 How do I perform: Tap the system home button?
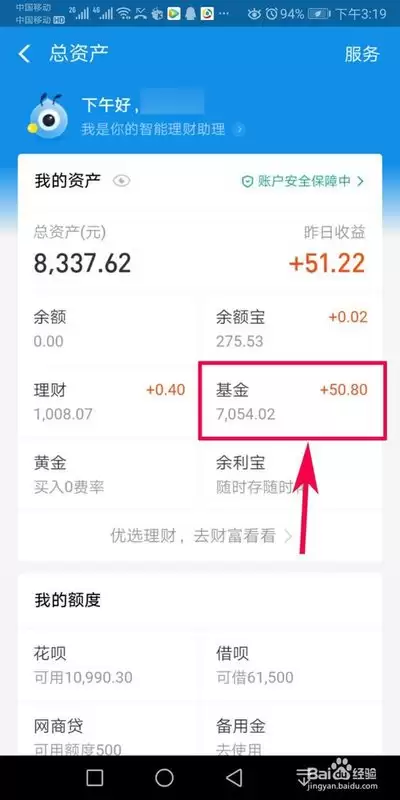pos(164,778)
